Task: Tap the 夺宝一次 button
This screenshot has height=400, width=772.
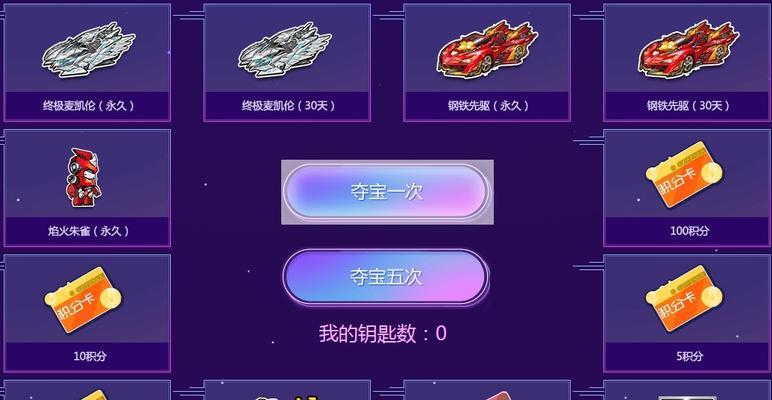Action: click(x=386, y=192)
